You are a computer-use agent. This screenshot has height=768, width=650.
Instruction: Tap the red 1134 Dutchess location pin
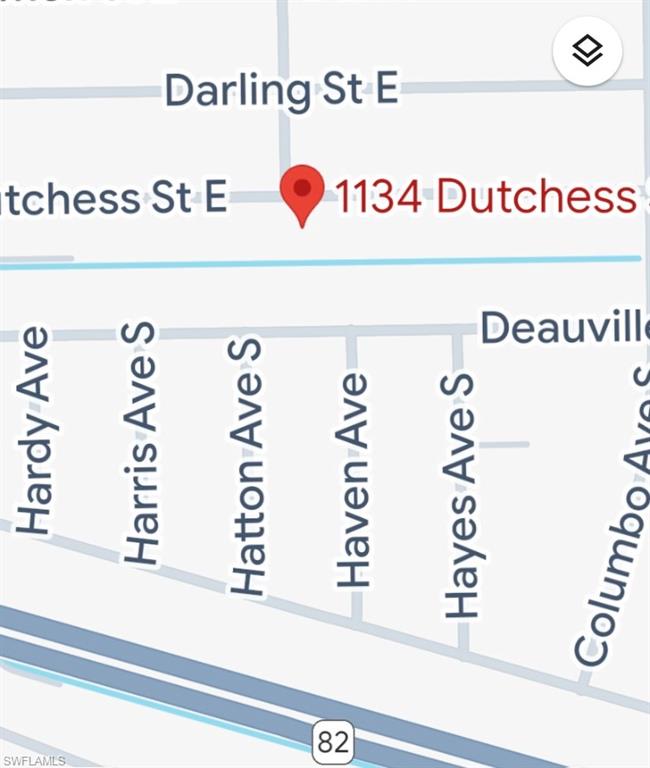(x=302, y=192)
